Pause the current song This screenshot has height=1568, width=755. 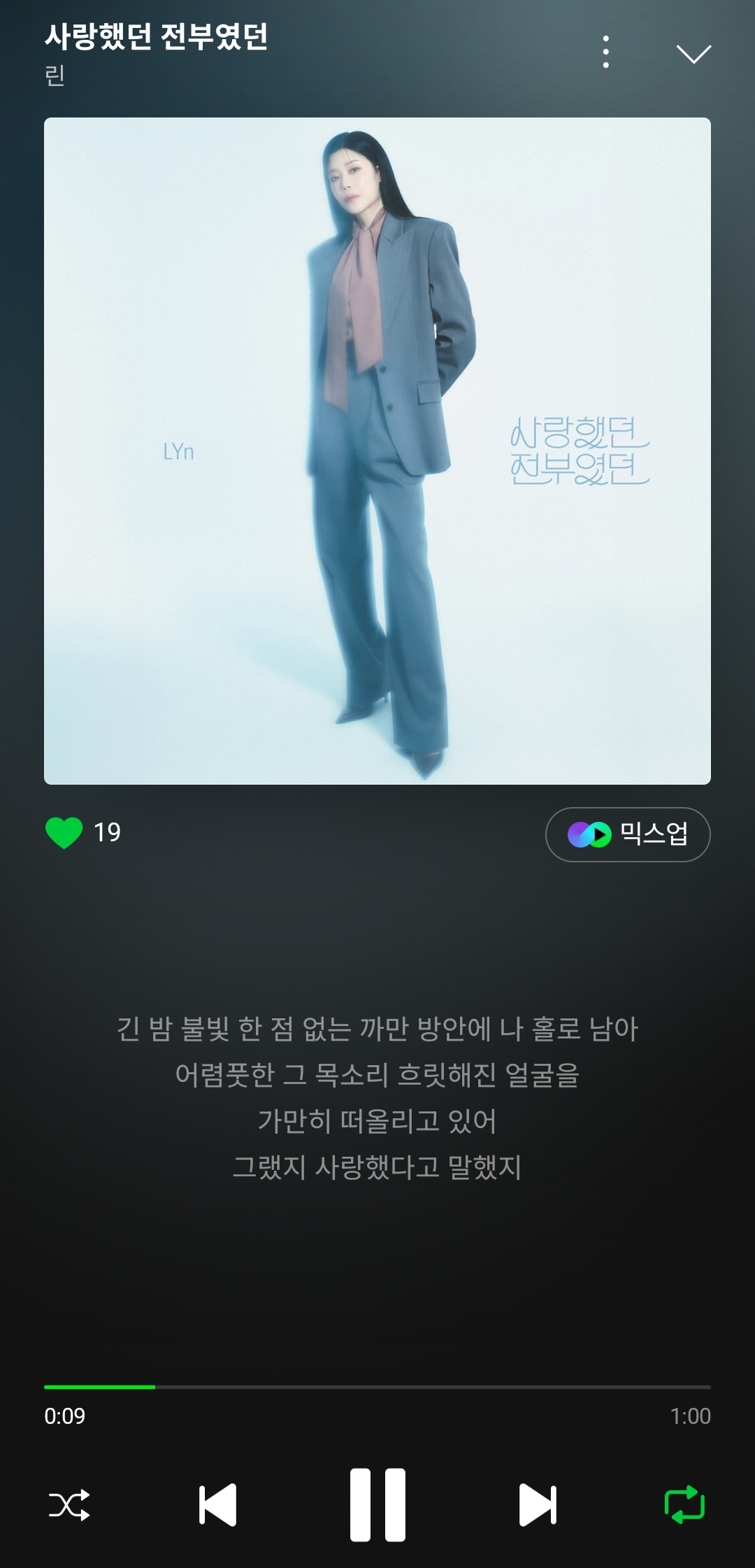377,1504
